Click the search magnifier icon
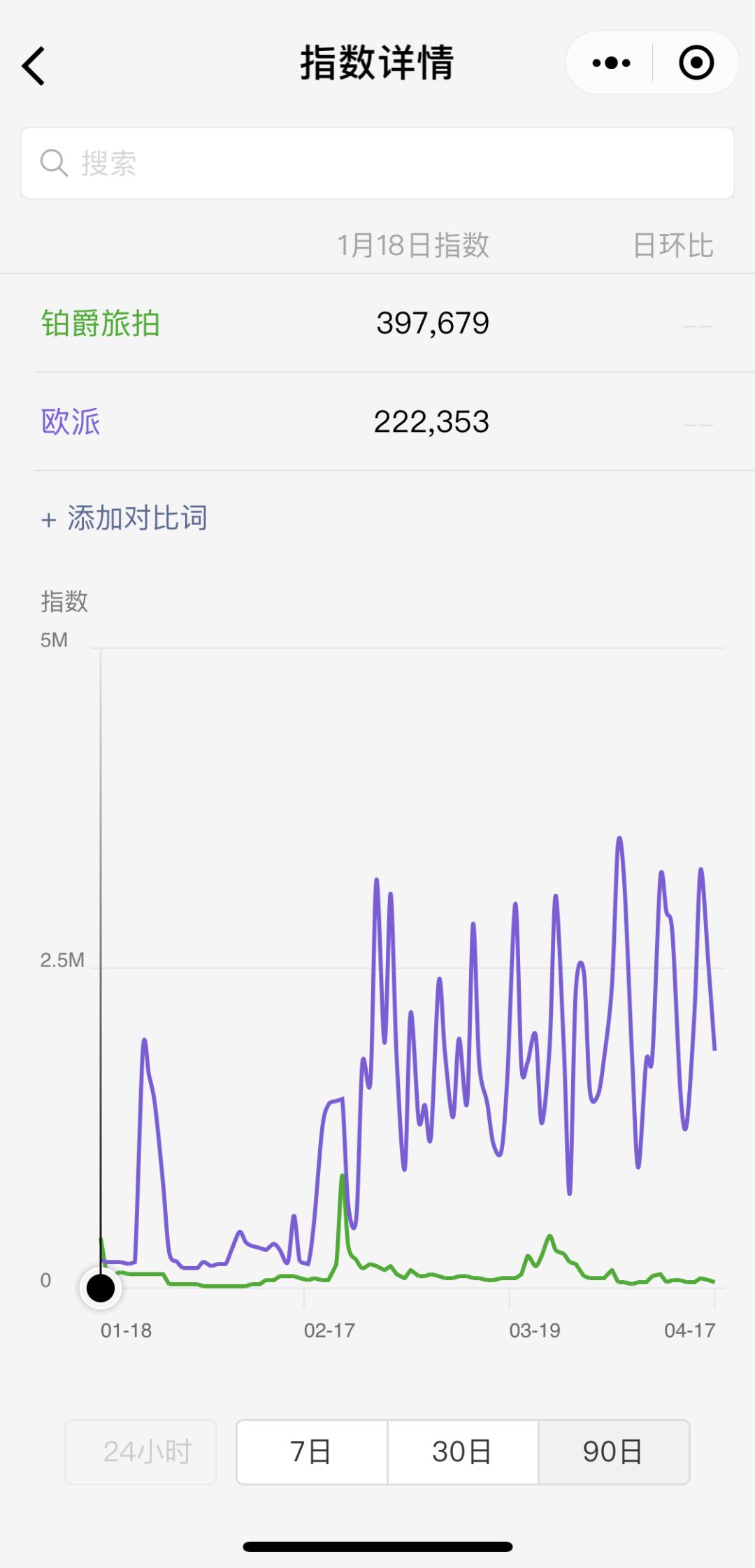 [x=55, y=162]
